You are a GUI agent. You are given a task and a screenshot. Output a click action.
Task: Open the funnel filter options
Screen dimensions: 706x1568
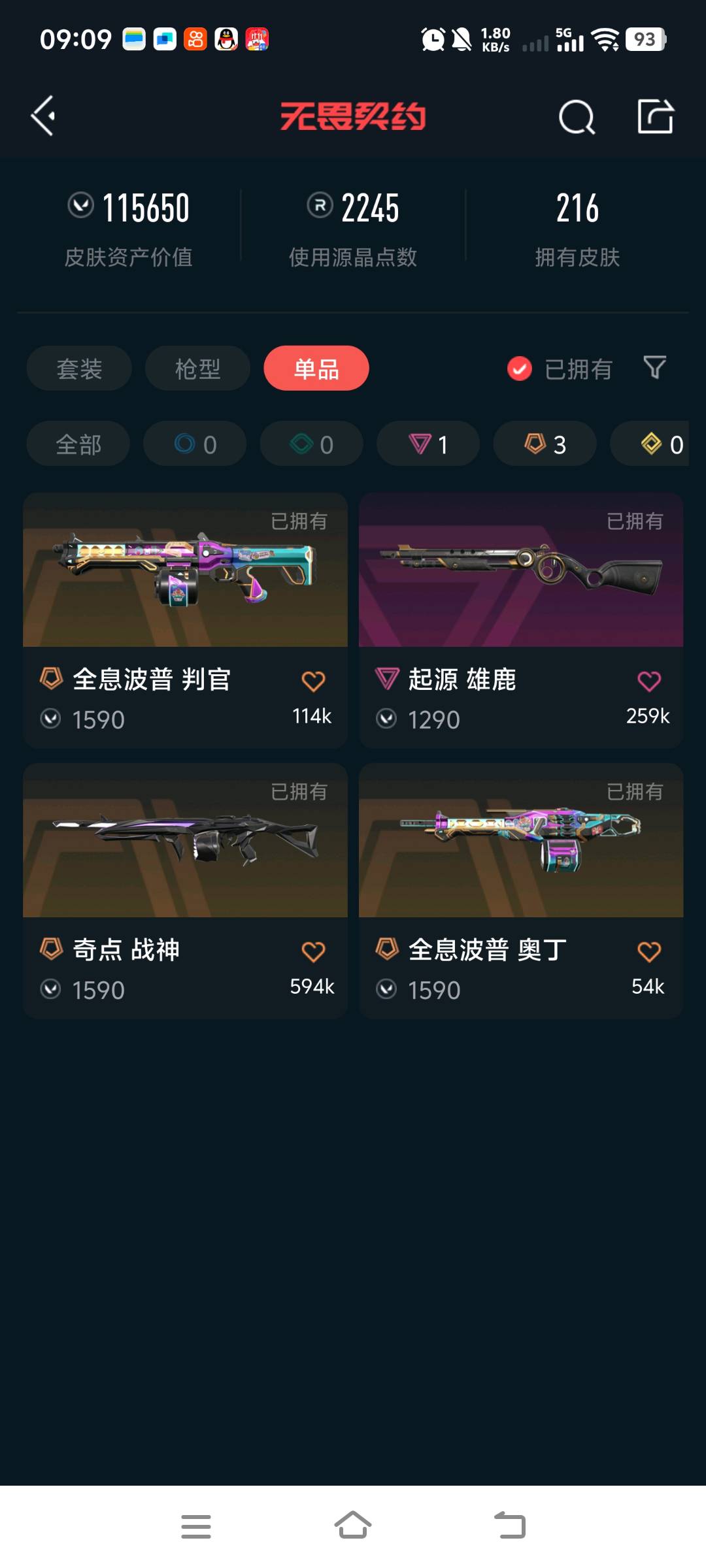[654, 368]
